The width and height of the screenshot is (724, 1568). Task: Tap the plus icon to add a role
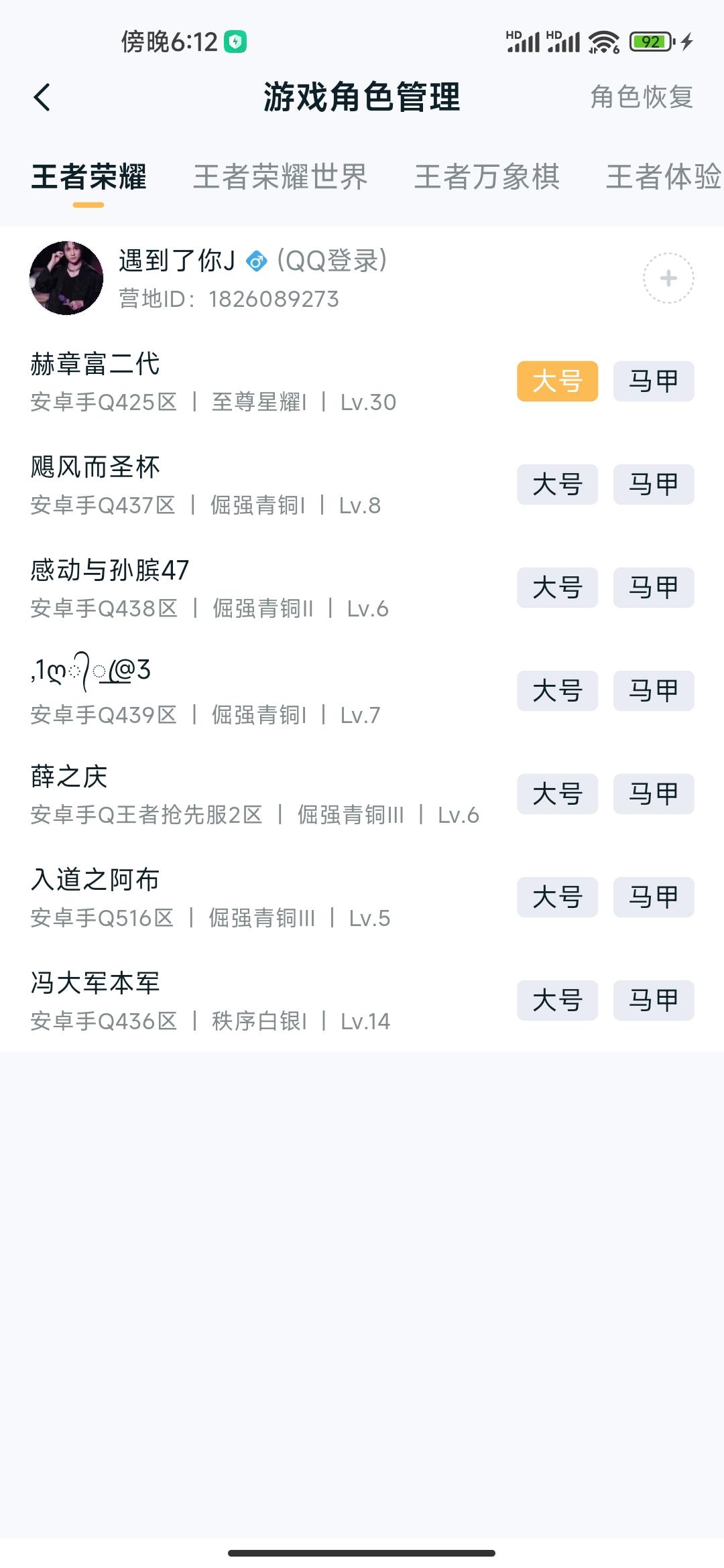pyautogui.click(x=668, y=277)
